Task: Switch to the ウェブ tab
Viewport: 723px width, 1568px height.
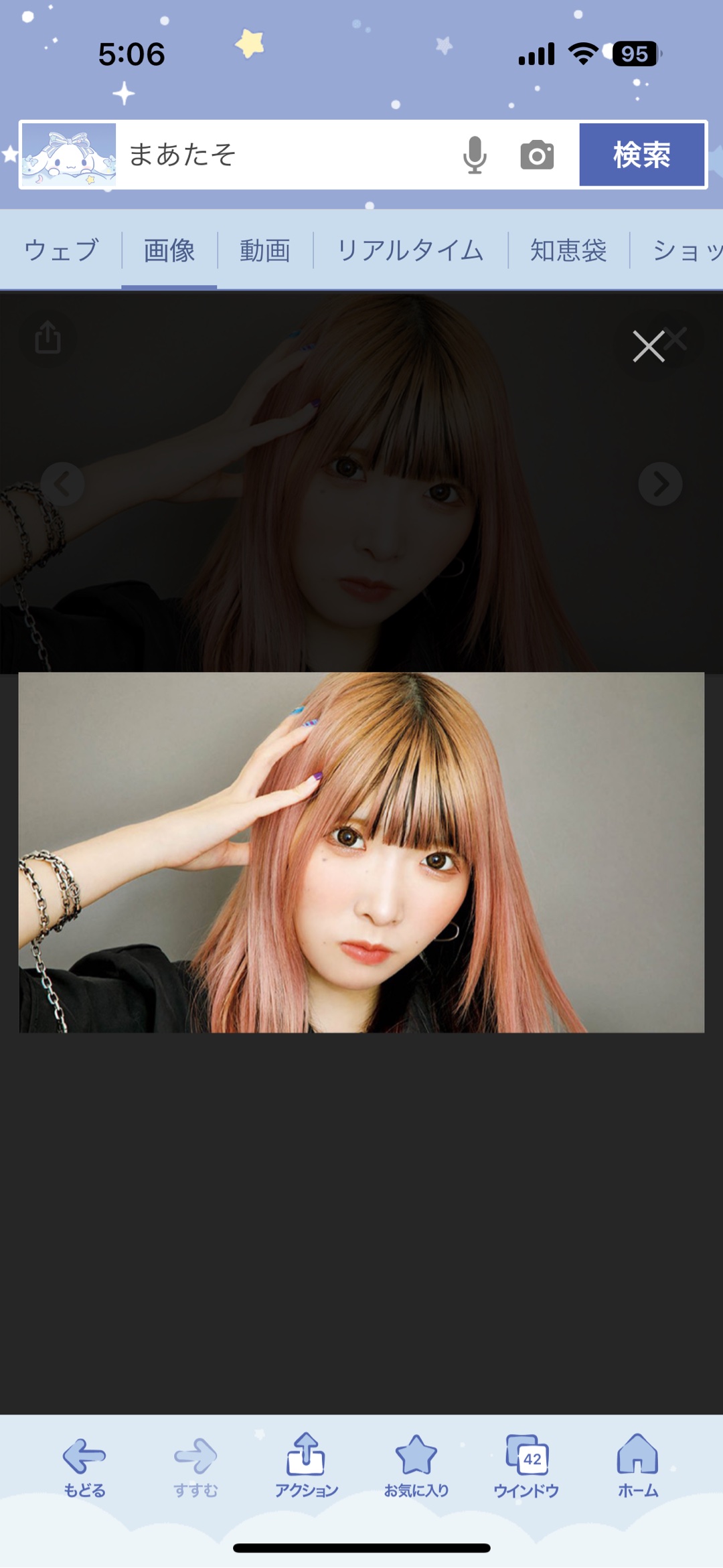Action: pos(62,250)
